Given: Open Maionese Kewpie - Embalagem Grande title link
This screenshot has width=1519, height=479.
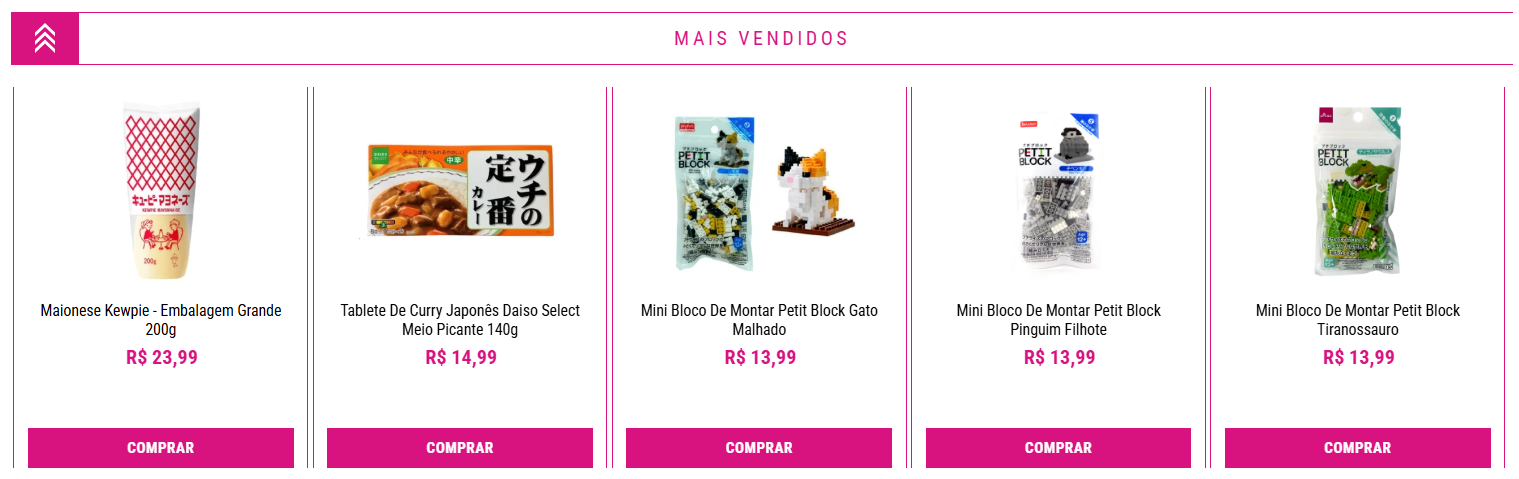Looking at the screenshot, I should coord(161,320).
